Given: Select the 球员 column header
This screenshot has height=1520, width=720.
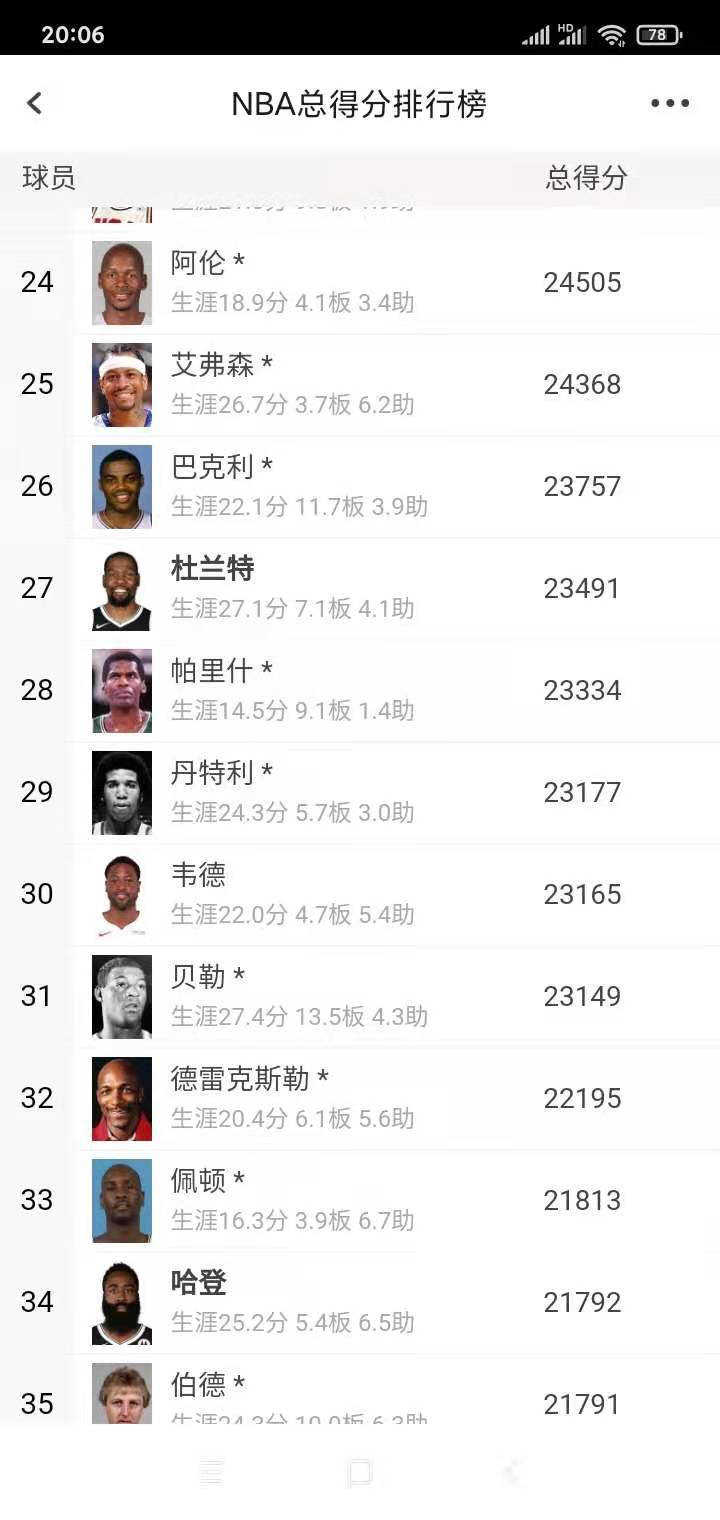Looking at the screenshot, I should tap(44, 179).
